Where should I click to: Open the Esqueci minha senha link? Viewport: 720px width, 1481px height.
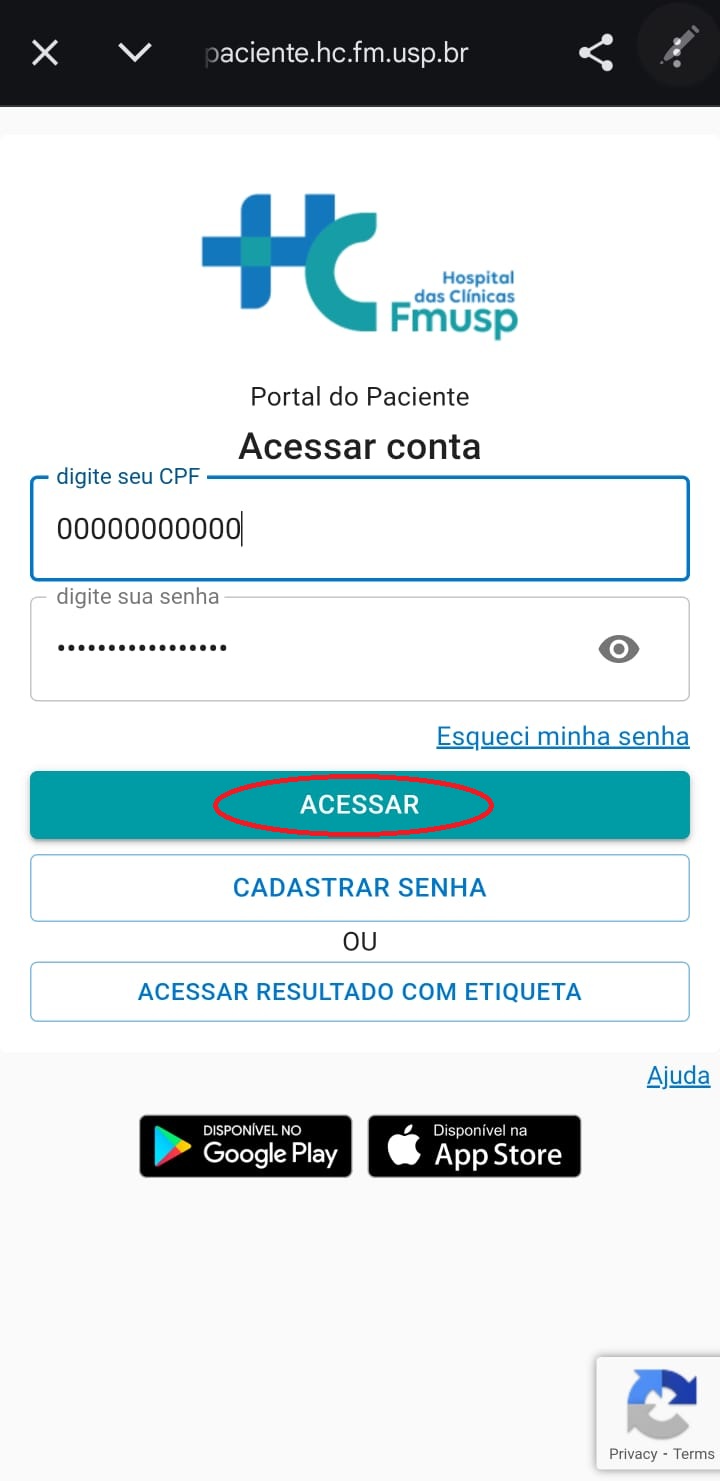point(563,737)
